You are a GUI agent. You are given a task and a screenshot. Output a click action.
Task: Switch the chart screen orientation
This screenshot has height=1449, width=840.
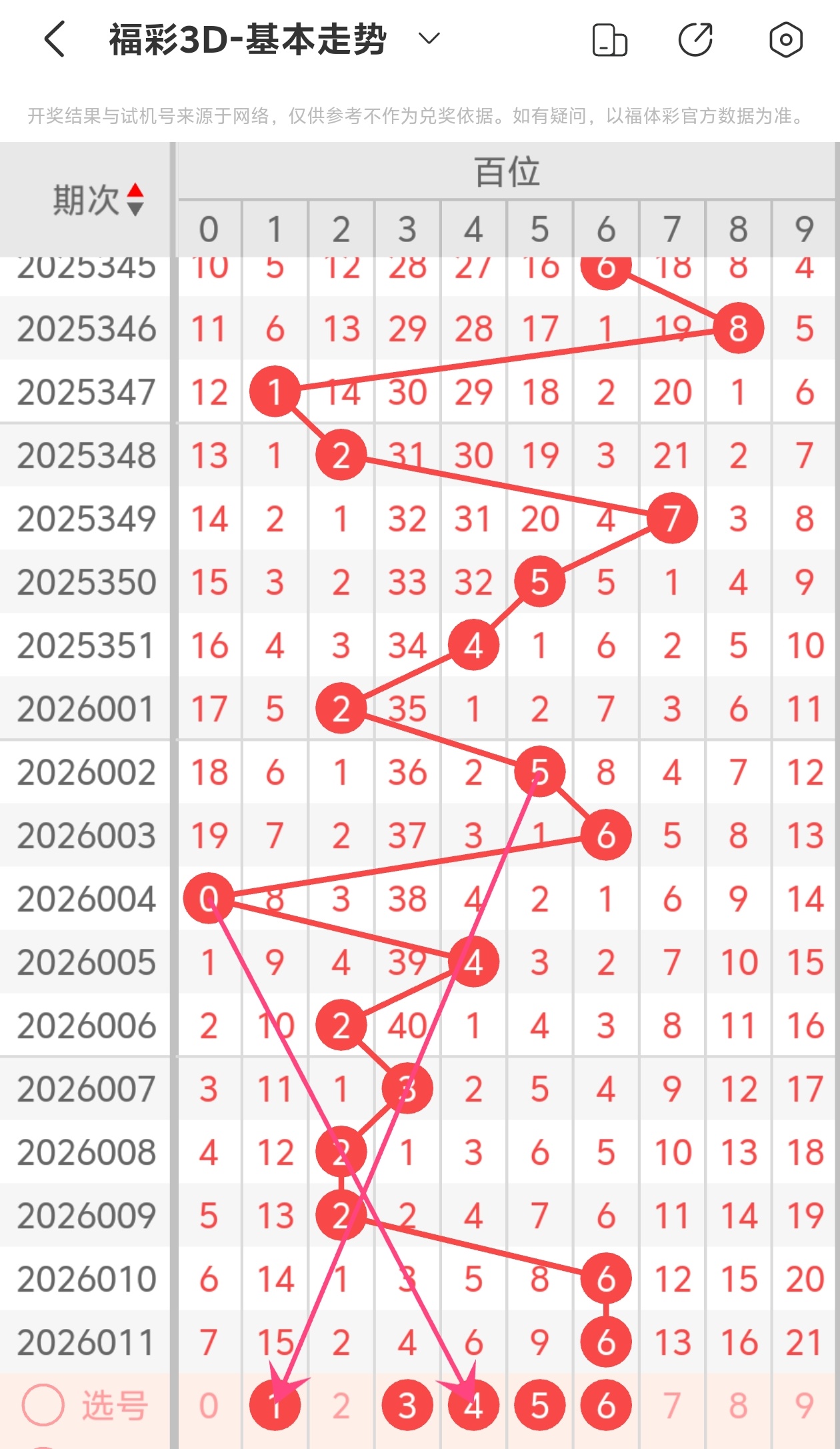pyautogui.click(x=609, y=40)
